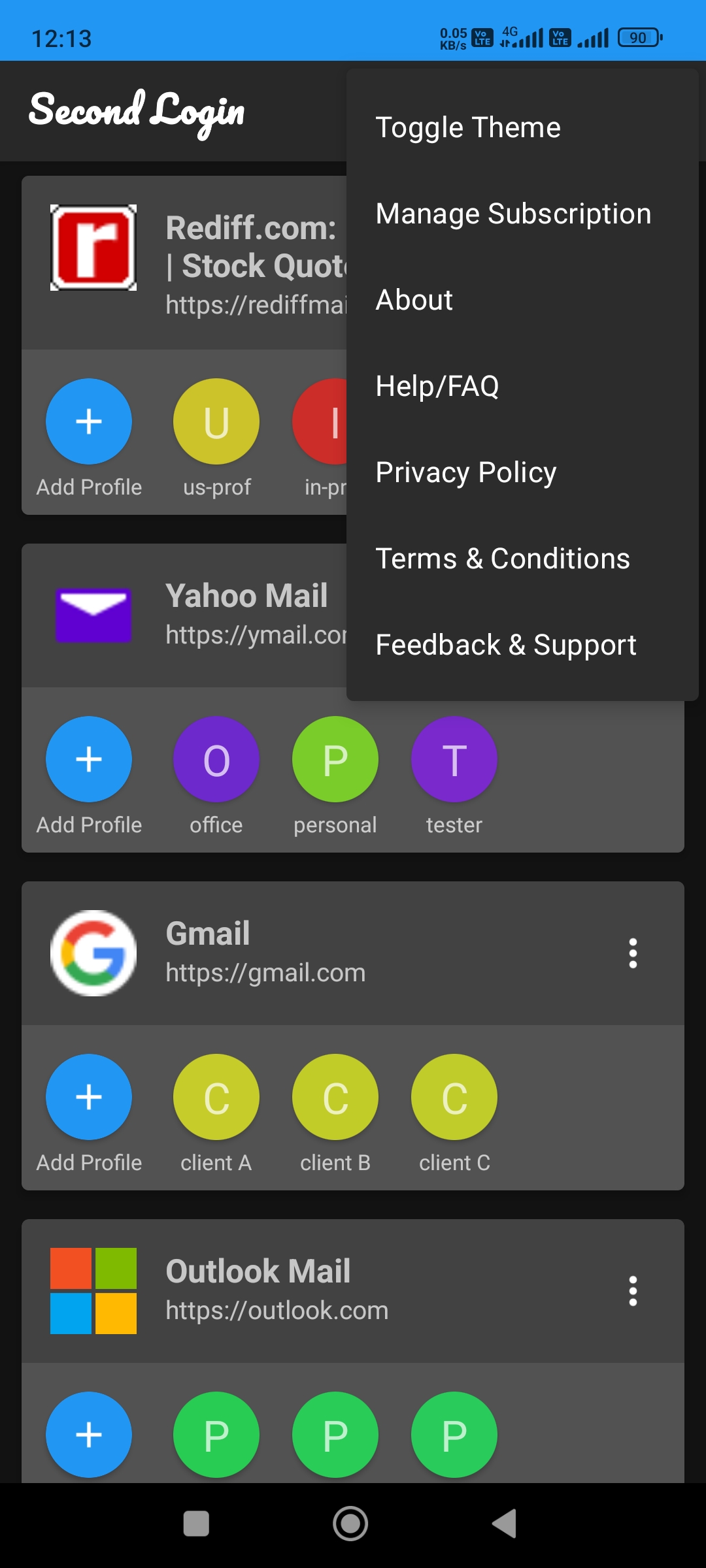The image size is (706, 1568).
Task: Open the Outlook Mail icon
Action: pyautogui.click(x=92, y=1290)
